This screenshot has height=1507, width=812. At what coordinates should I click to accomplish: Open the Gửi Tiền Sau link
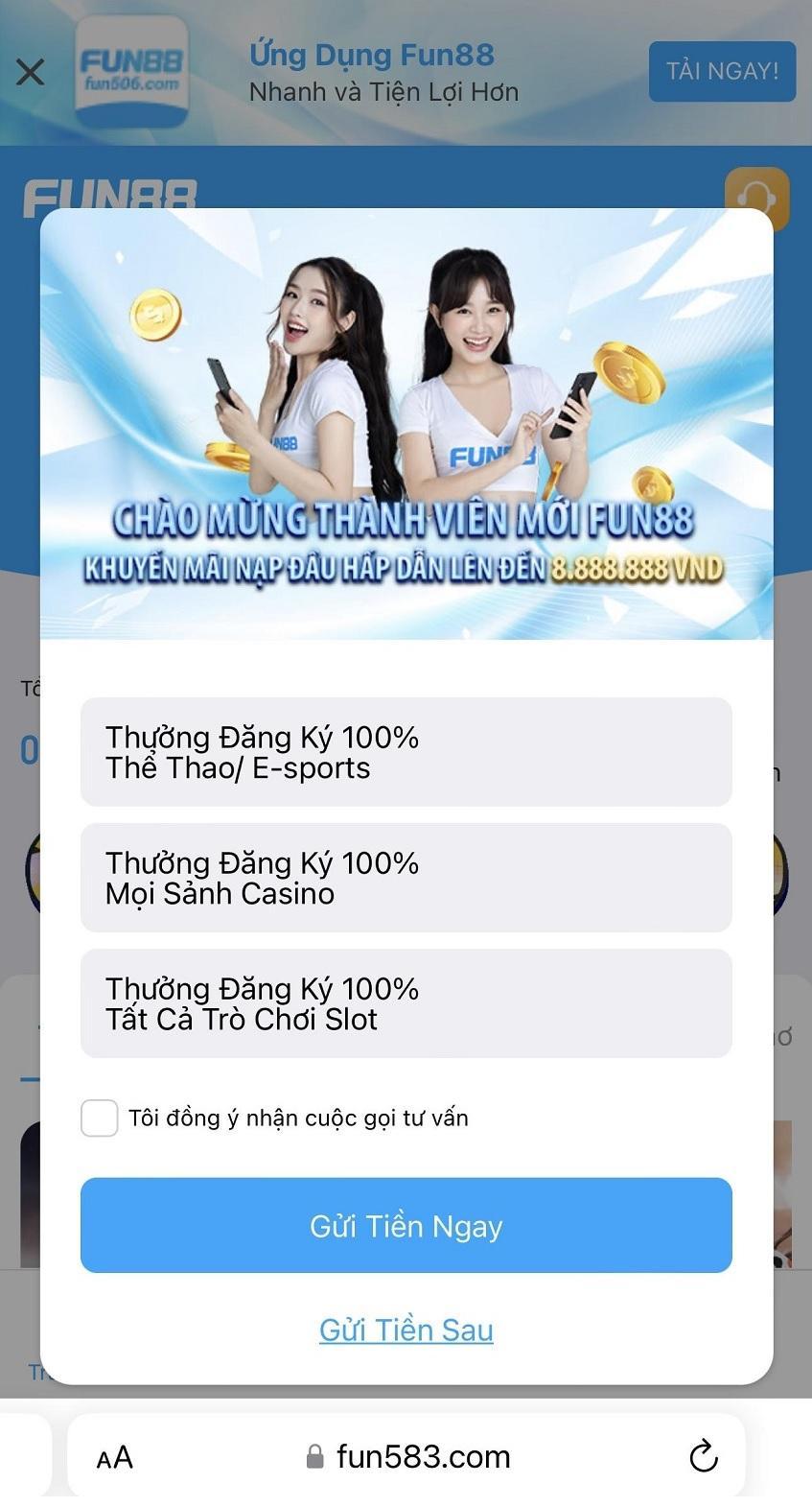[x=406, y=1330]
